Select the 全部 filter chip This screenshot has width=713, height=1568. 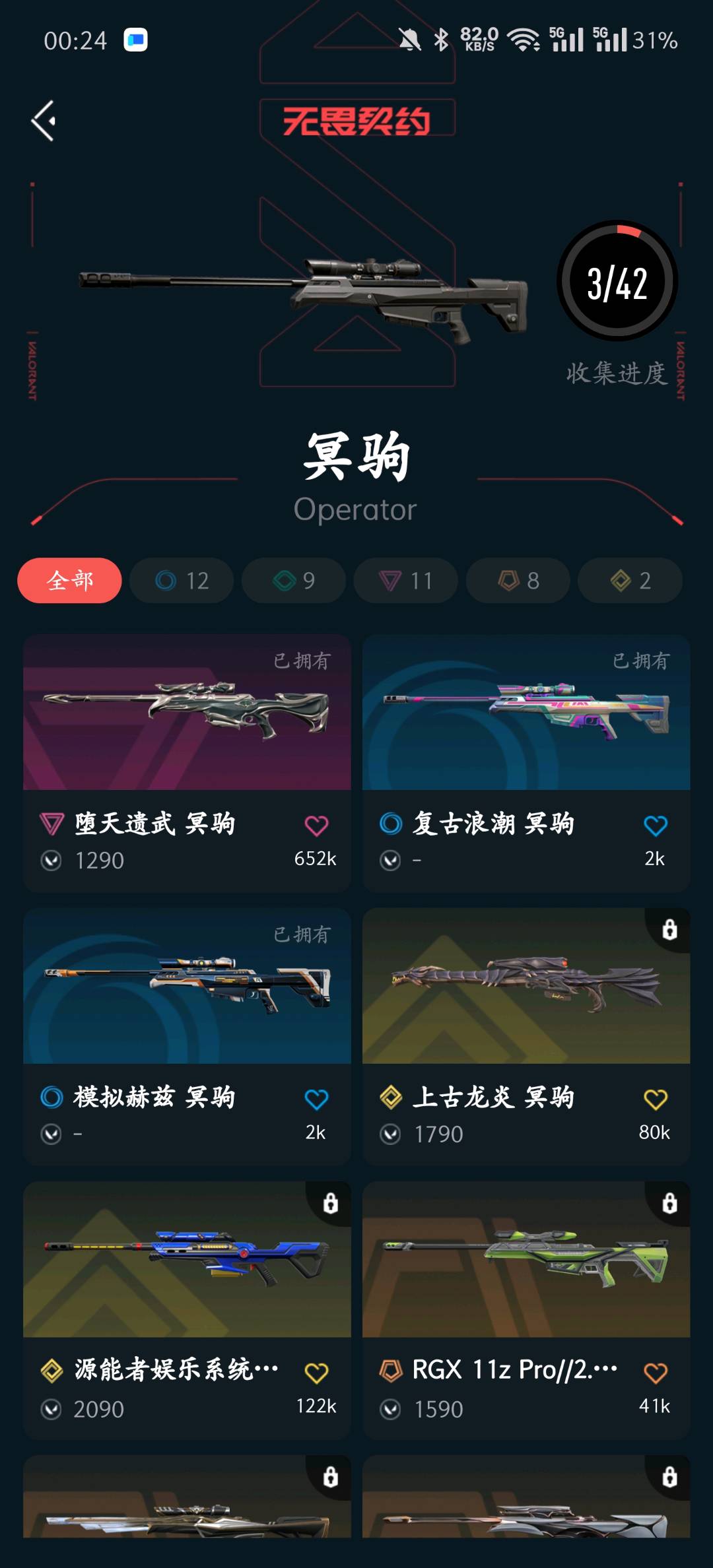pyautogui.click(x=69, y=581)
